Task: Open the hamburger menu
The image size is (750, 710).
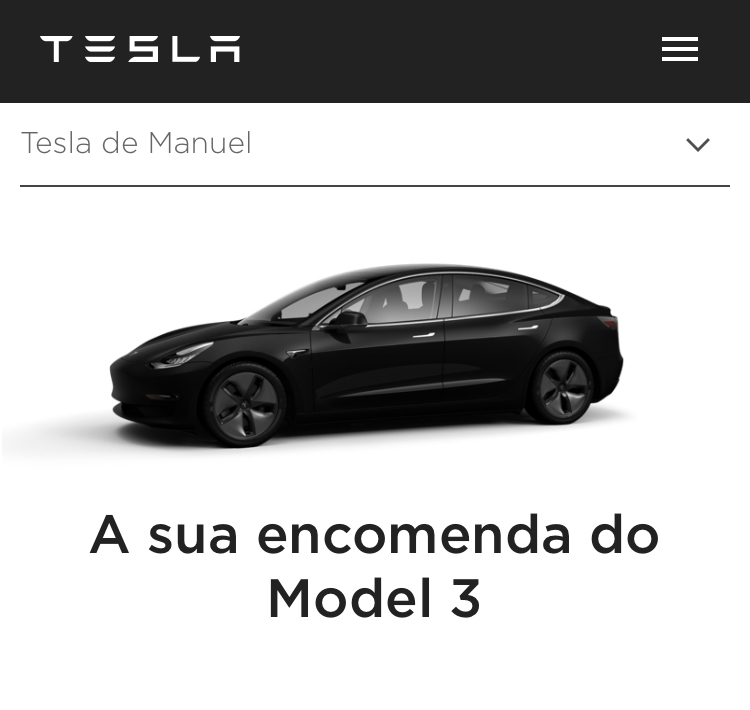Action: (679, 49)
